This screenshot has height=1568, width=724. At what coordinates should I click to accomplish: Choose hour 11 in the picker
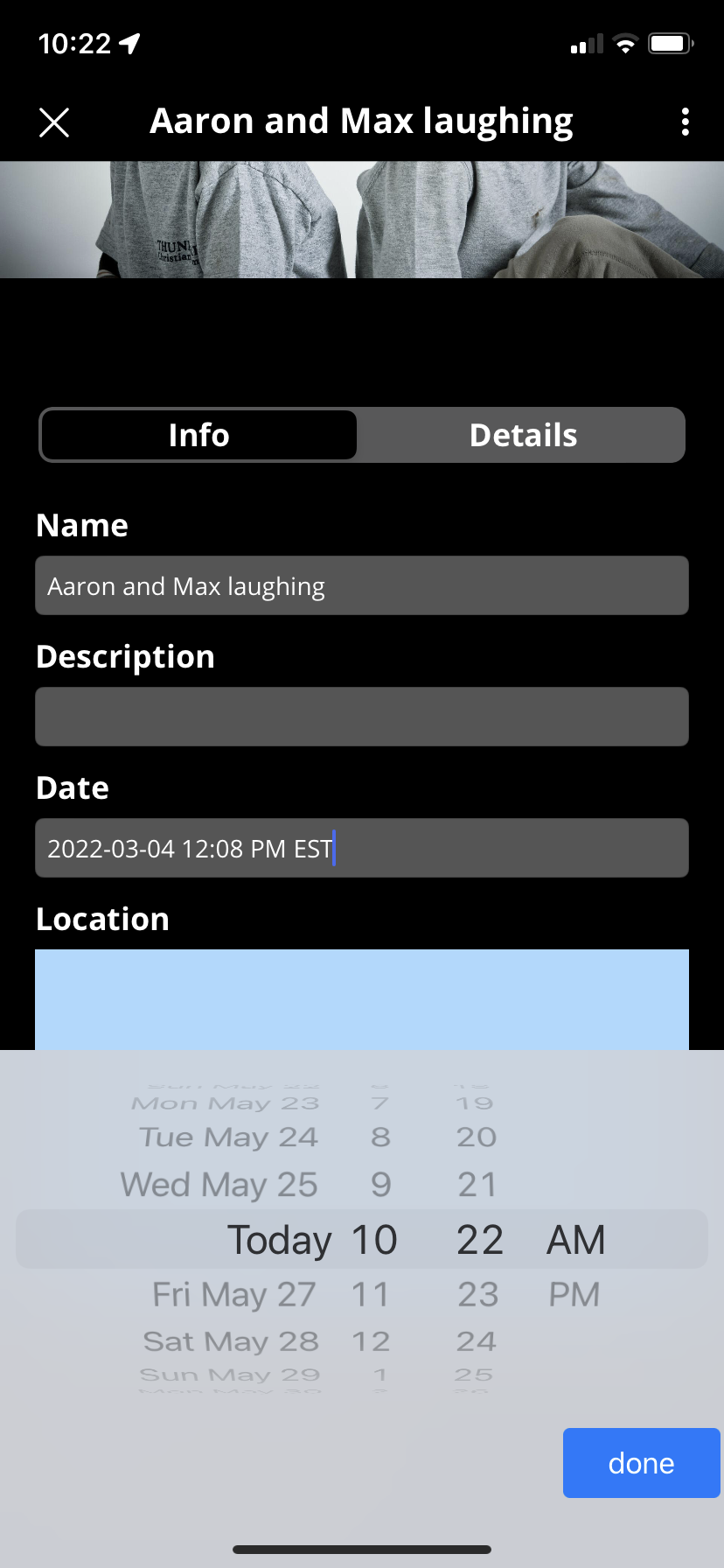click(x=371, y=1294)
